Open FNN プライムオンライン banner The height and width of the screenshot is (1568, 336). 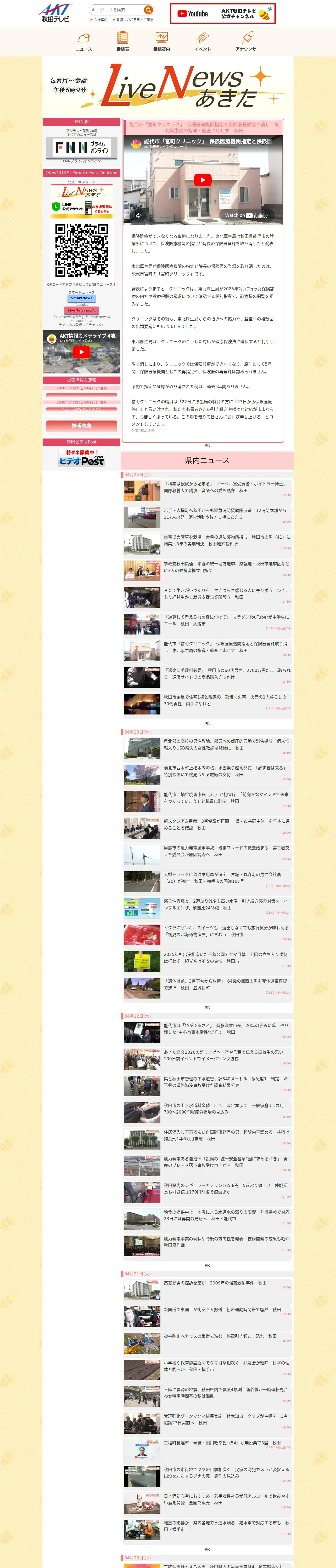(x=82, y=148)
